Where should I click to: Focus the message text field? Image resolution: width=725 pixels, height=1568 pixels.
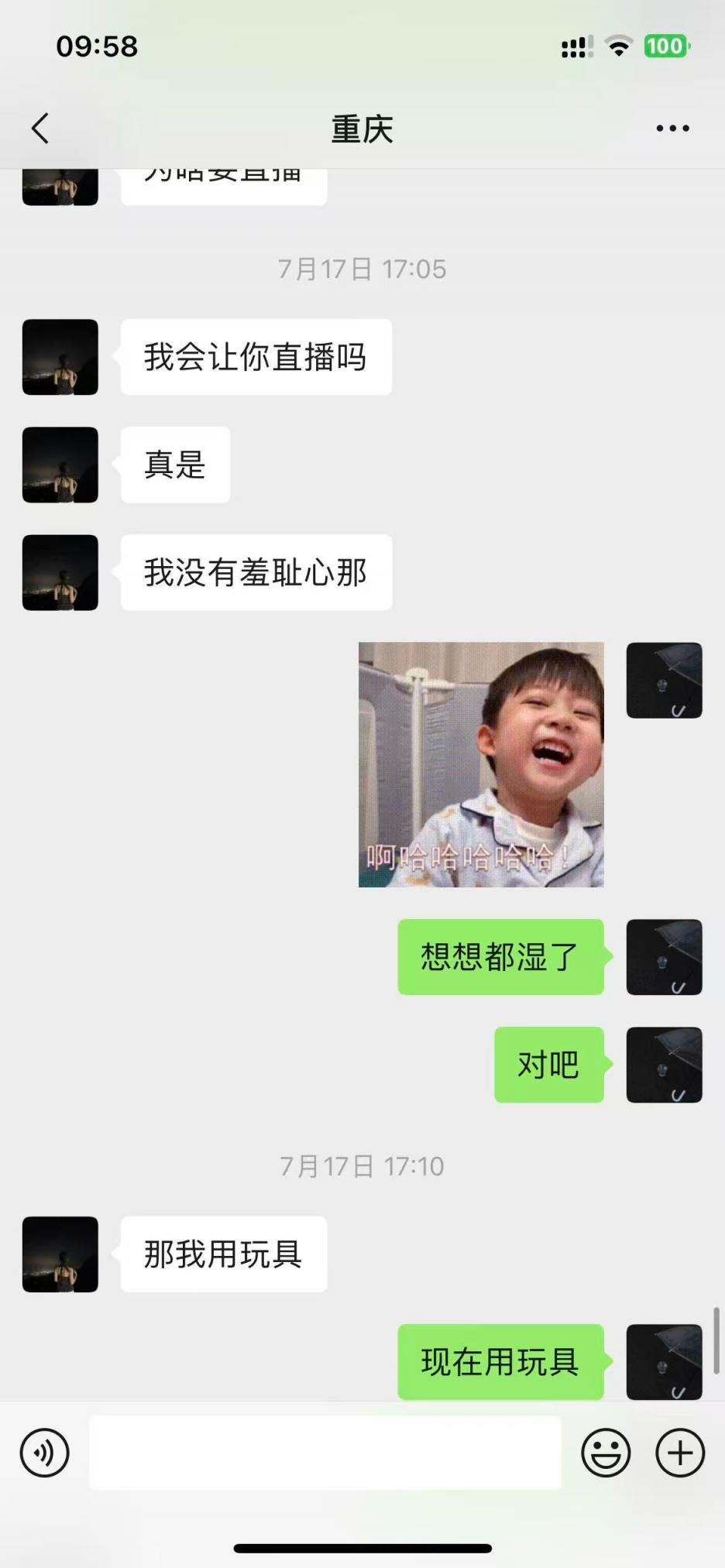point(325,1453)
